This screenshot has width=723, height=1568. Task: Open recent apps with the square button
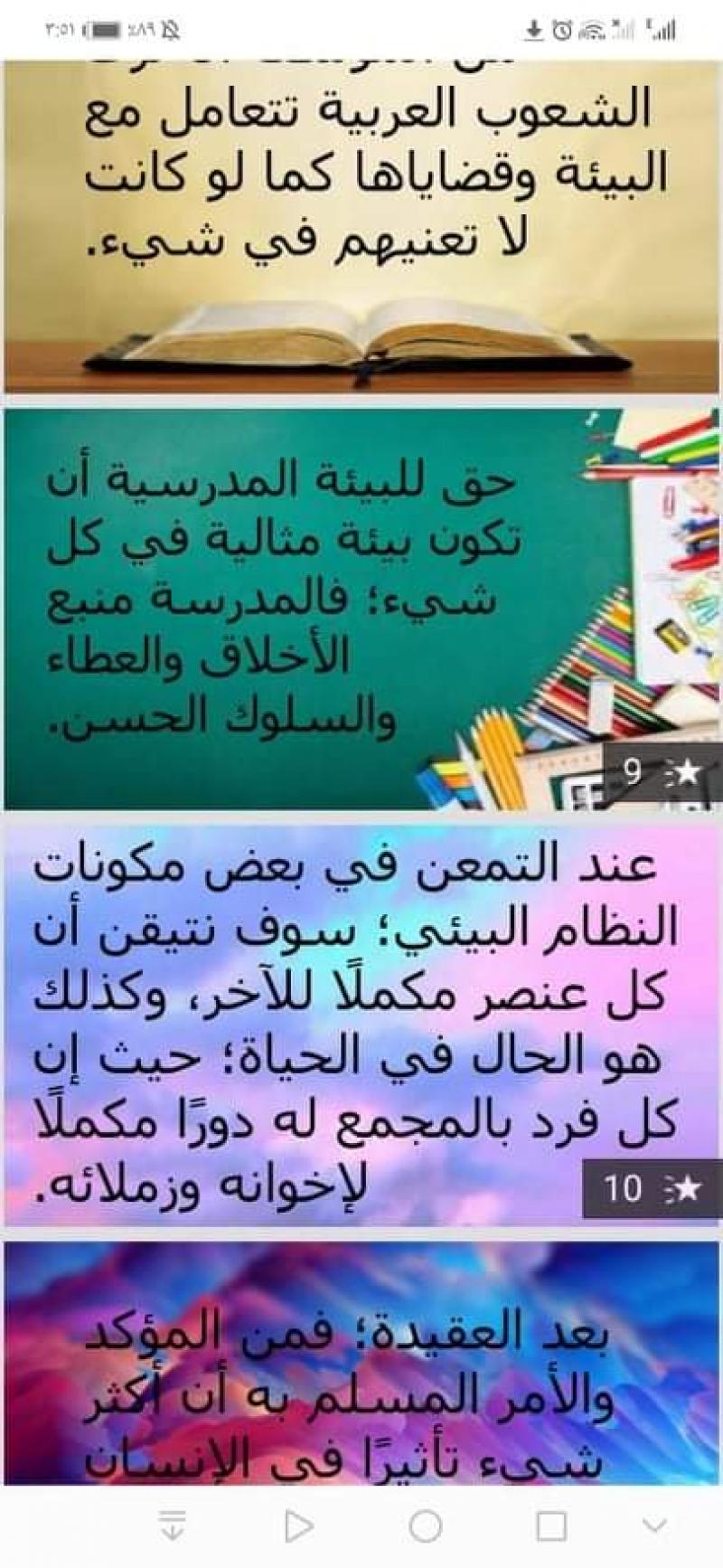[551, 1527]
